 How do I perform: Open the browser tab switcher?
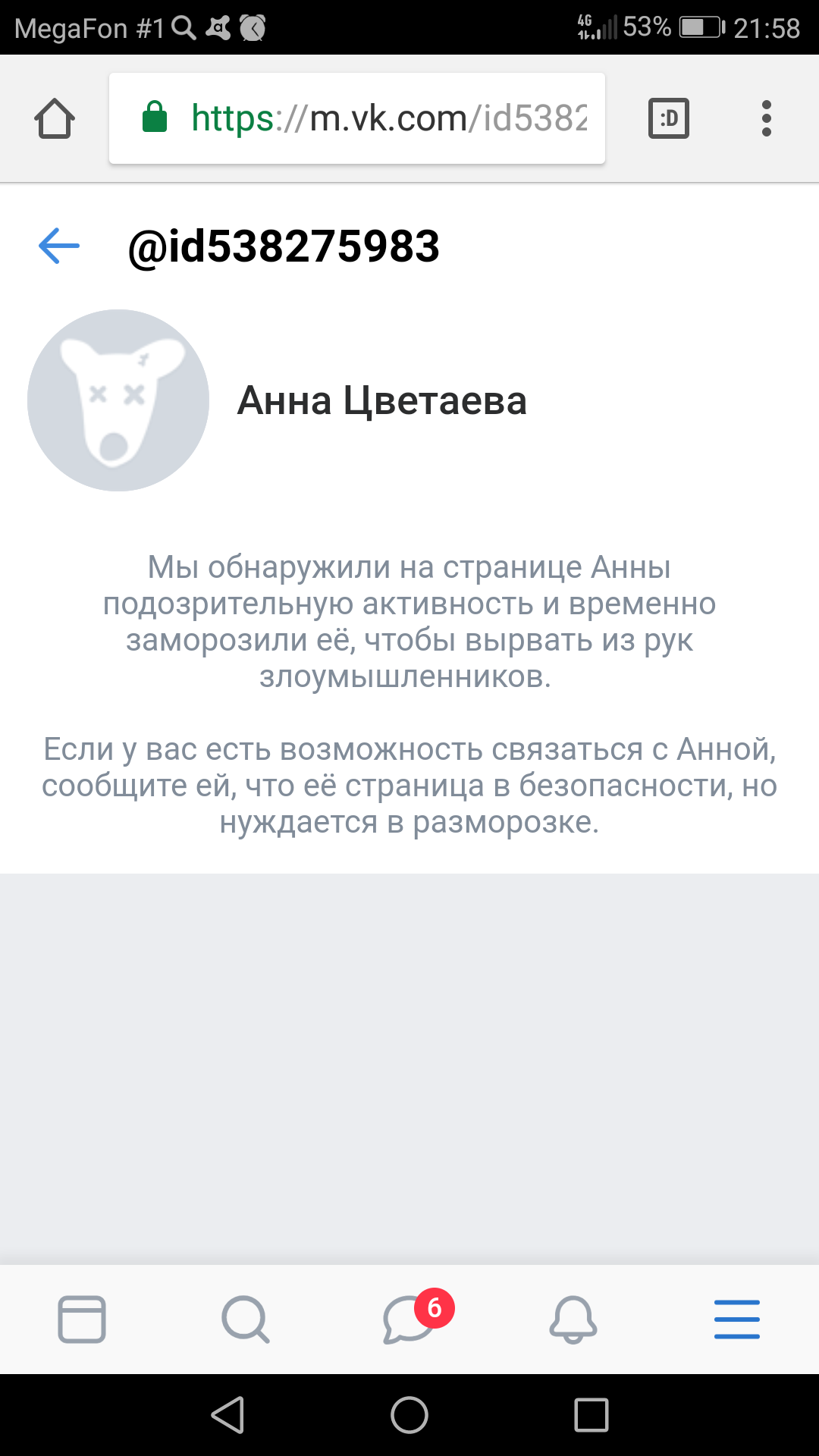point(668,119)
